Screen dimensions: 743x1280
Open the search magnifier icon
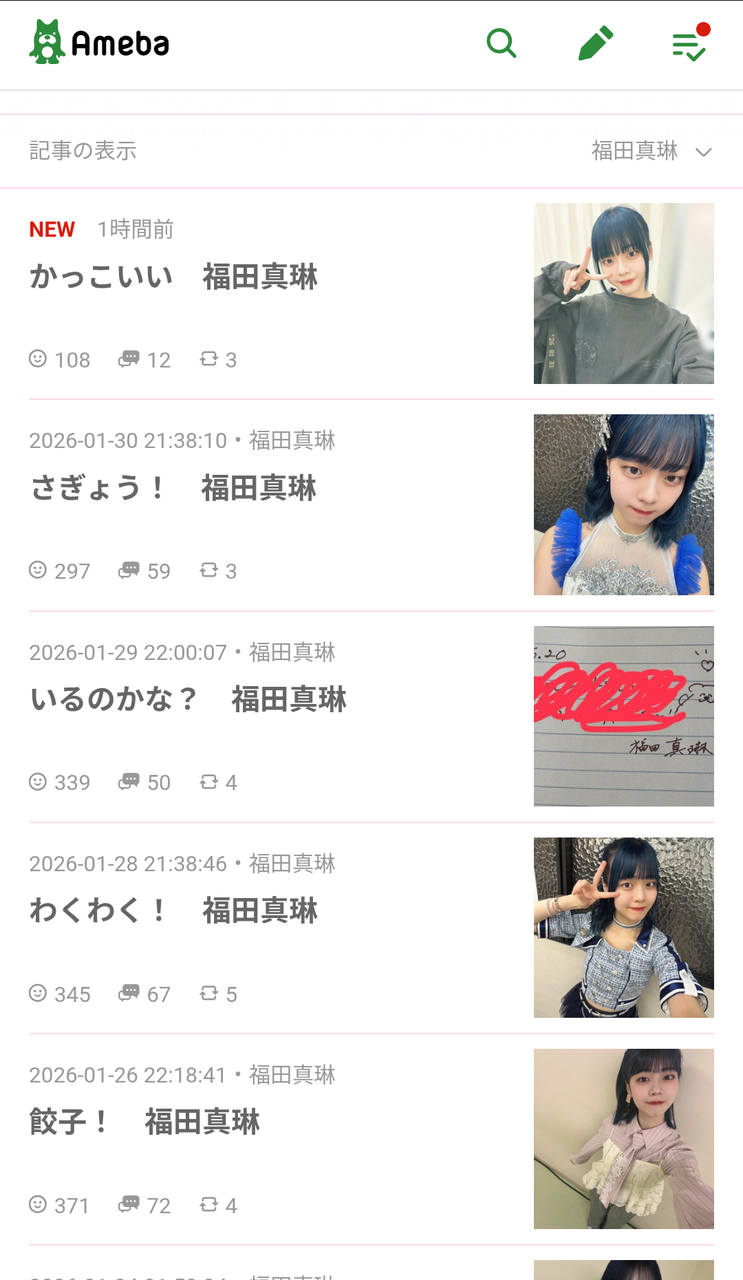pos(501,44)
